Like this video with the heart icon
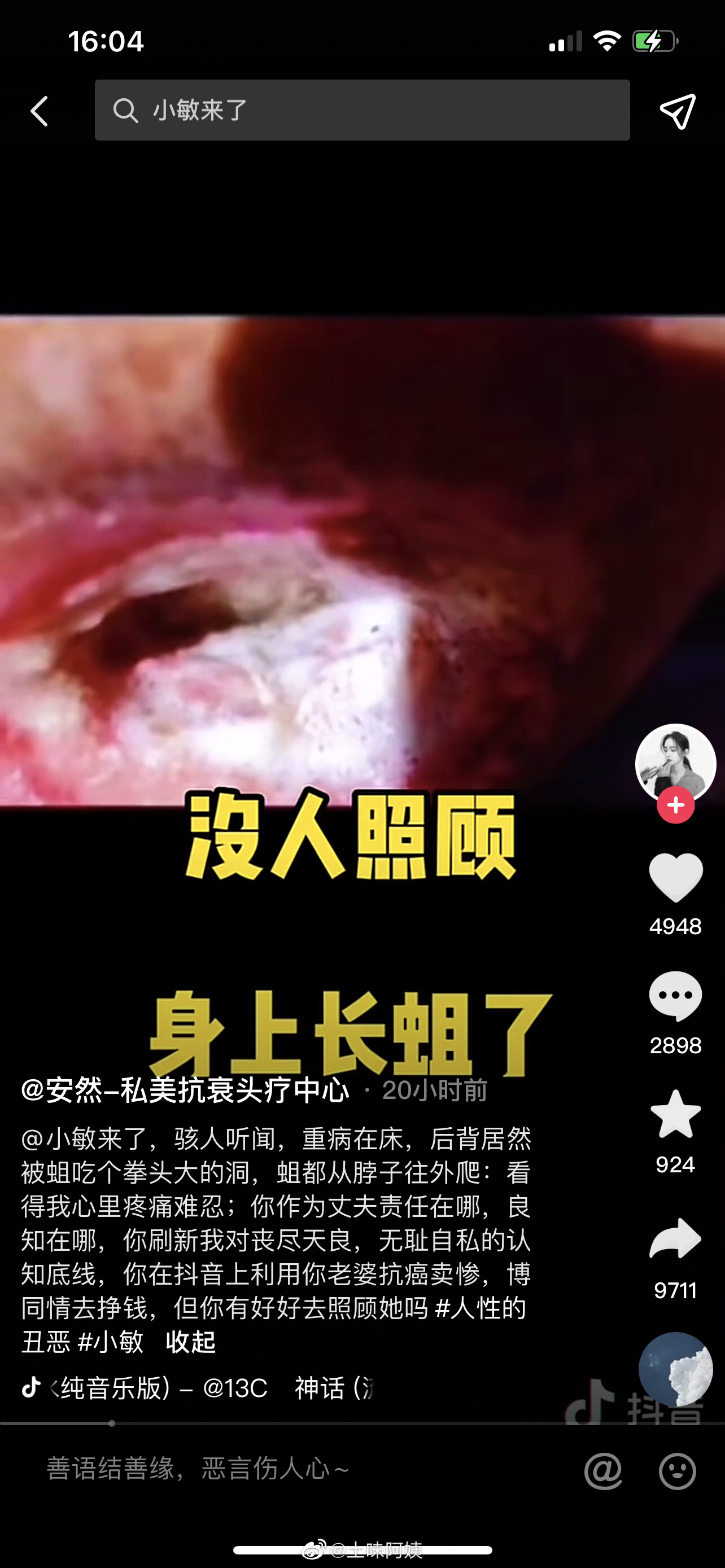725x1568 pixels. 676,877
